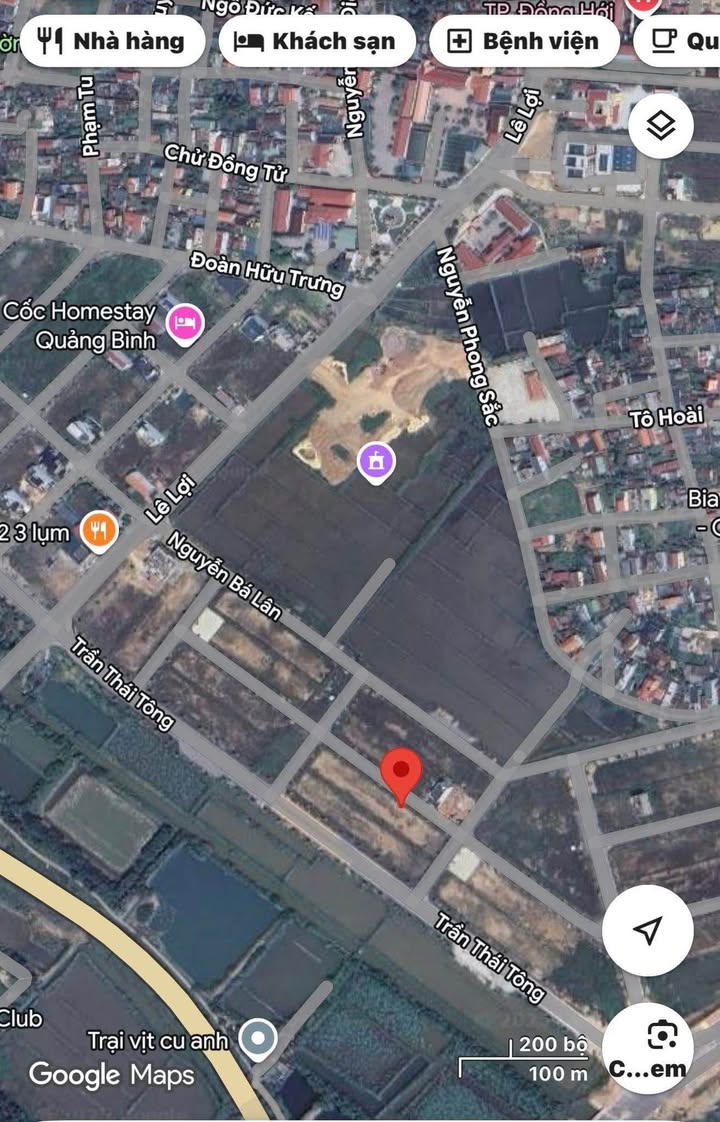The width and height of the screenshot is (720, 1122).
Task: Open Cốc Homestay Quảng Bình marker
Action: pos(185,322)
